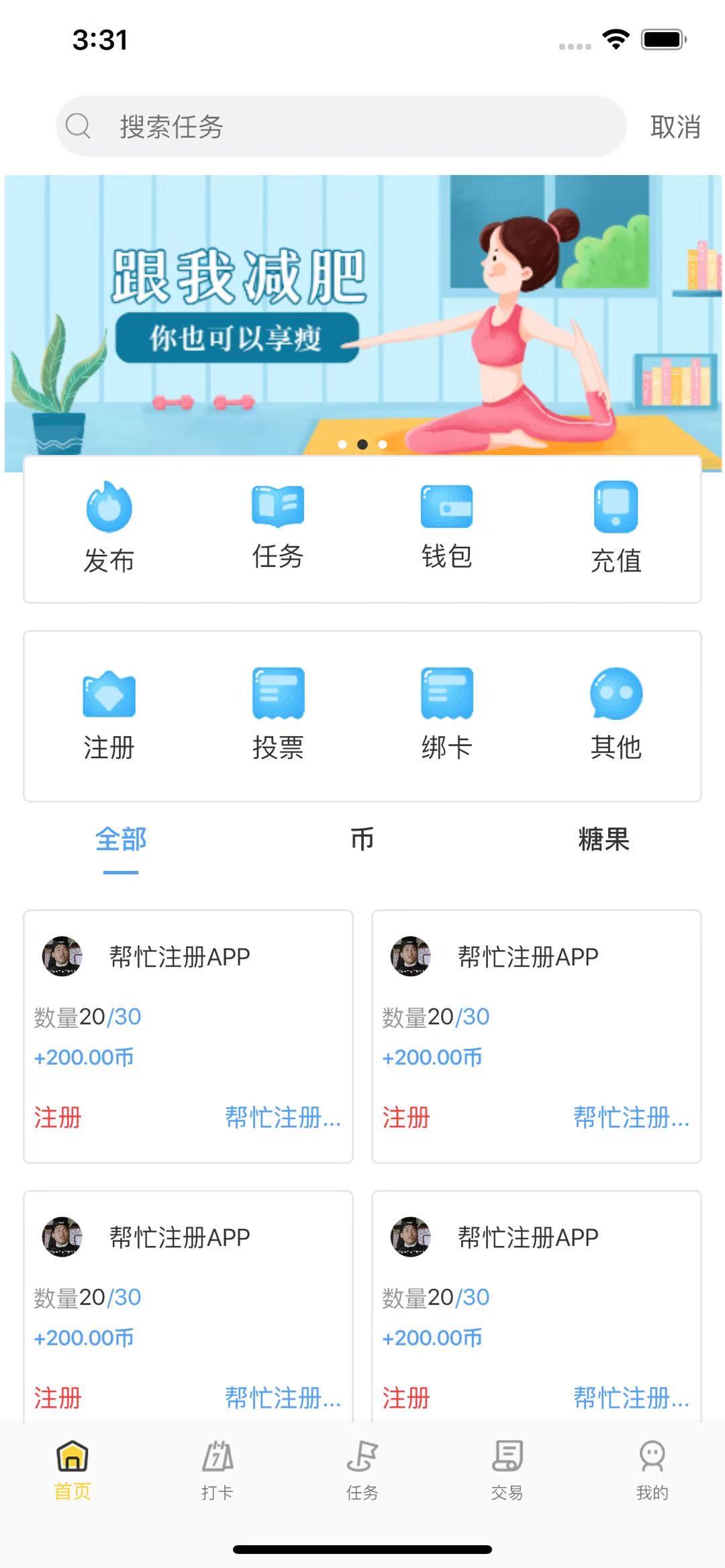Tap 取消 to cancel search

coord(675,127)
